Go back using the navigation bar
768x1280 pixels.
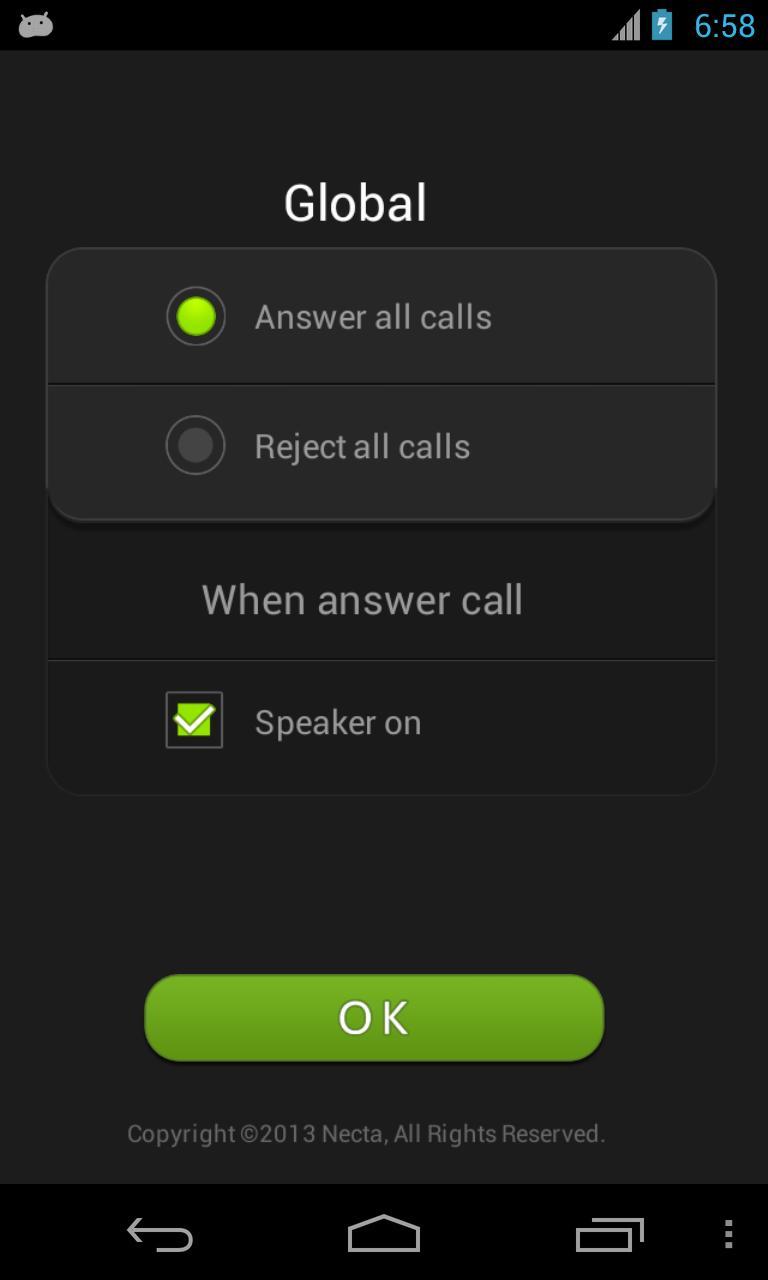160,1234
